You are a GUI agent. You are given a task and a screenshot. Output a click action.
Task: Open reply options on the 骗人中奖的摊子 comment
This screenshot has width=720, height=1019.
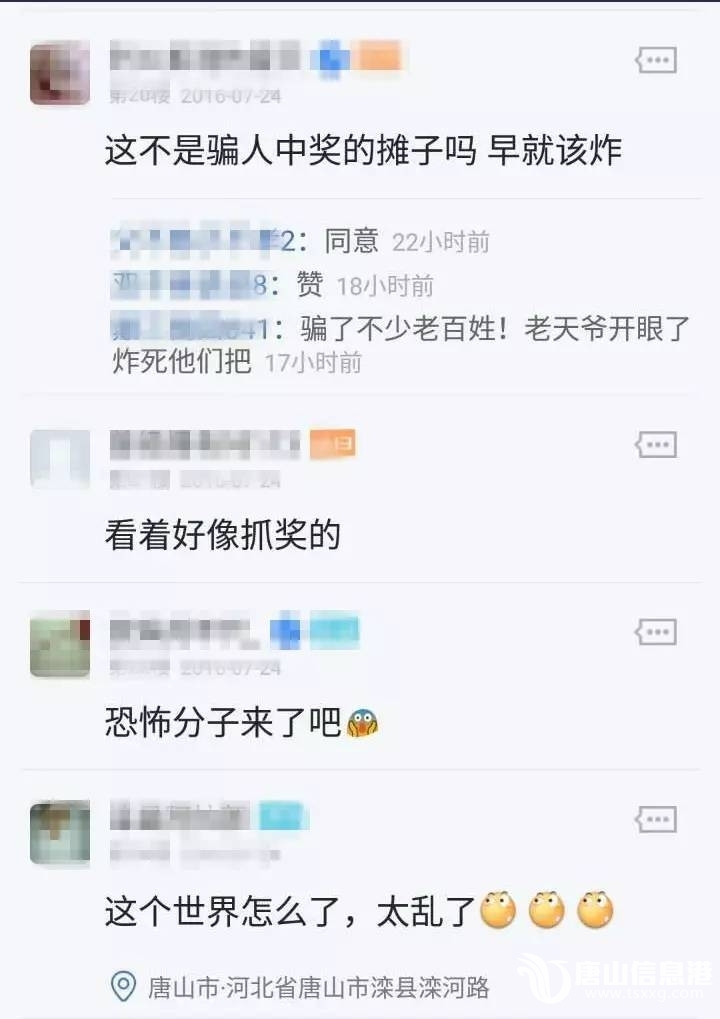(656, 61)
